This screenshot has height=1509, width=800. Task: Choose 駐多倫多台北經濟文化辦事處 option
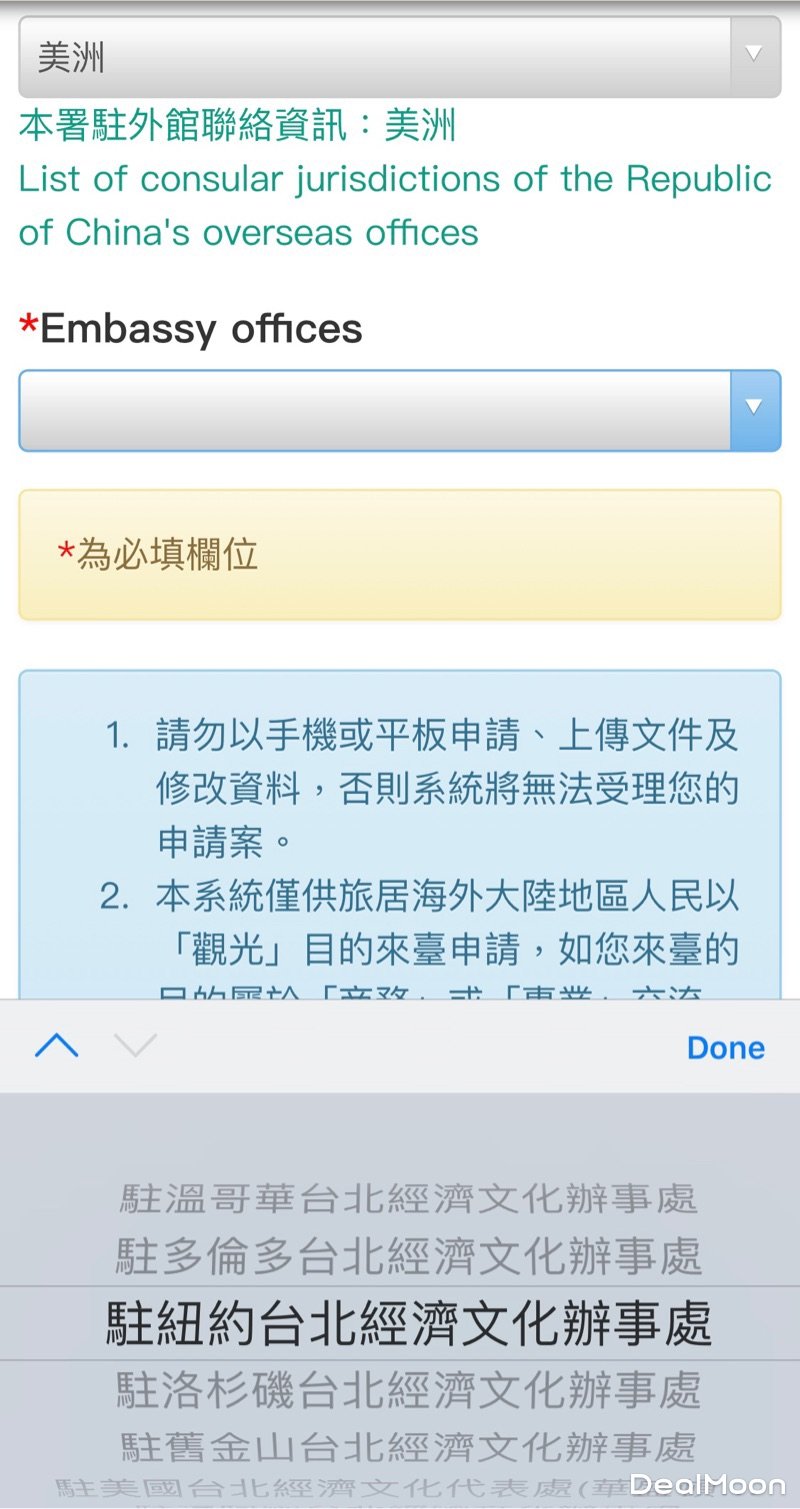coord(408,1257)
